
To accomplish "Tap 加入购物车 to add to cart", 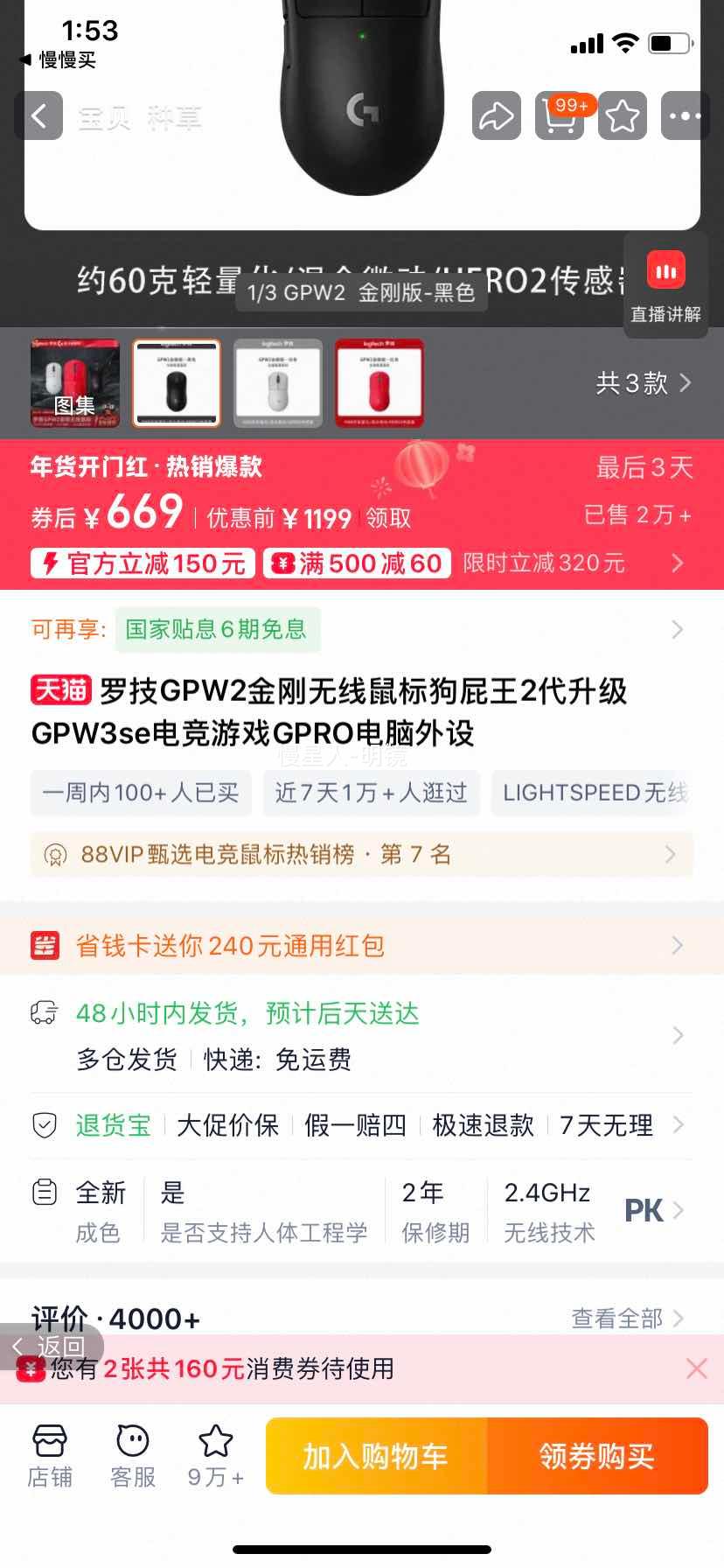I will click(374, 1455).
